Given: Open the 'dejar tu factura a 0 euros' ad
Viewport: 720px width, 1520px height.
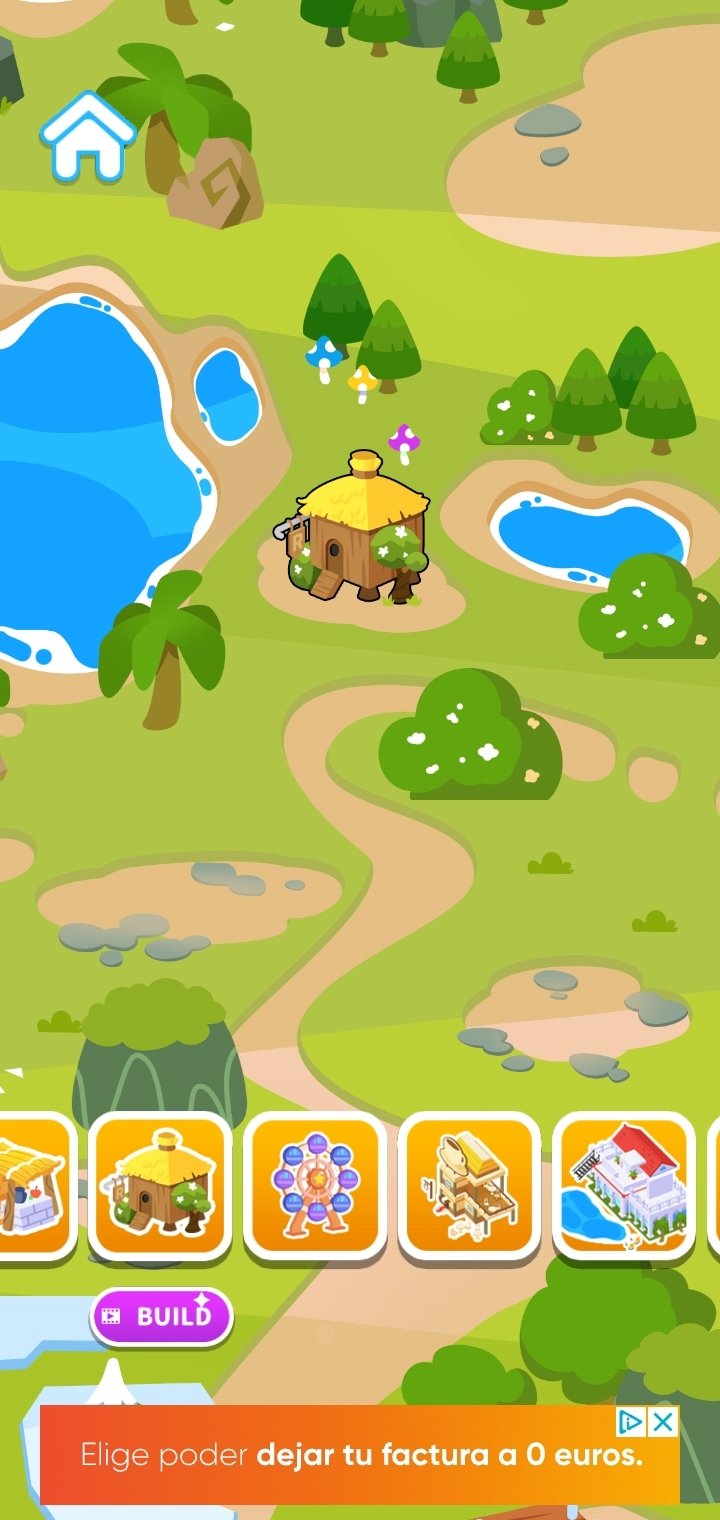Looking at the screenshot, I should [x=360, y=1456].
